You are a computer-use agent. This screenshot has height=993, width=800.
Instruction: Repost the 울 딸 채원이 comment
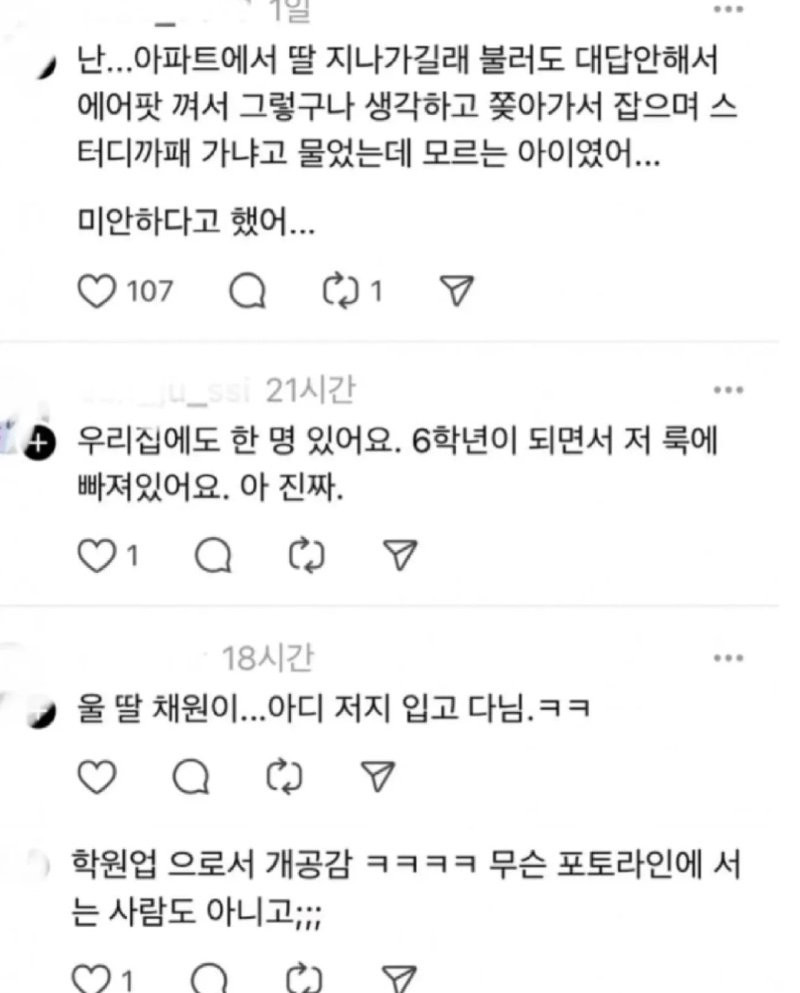[285, 775]
